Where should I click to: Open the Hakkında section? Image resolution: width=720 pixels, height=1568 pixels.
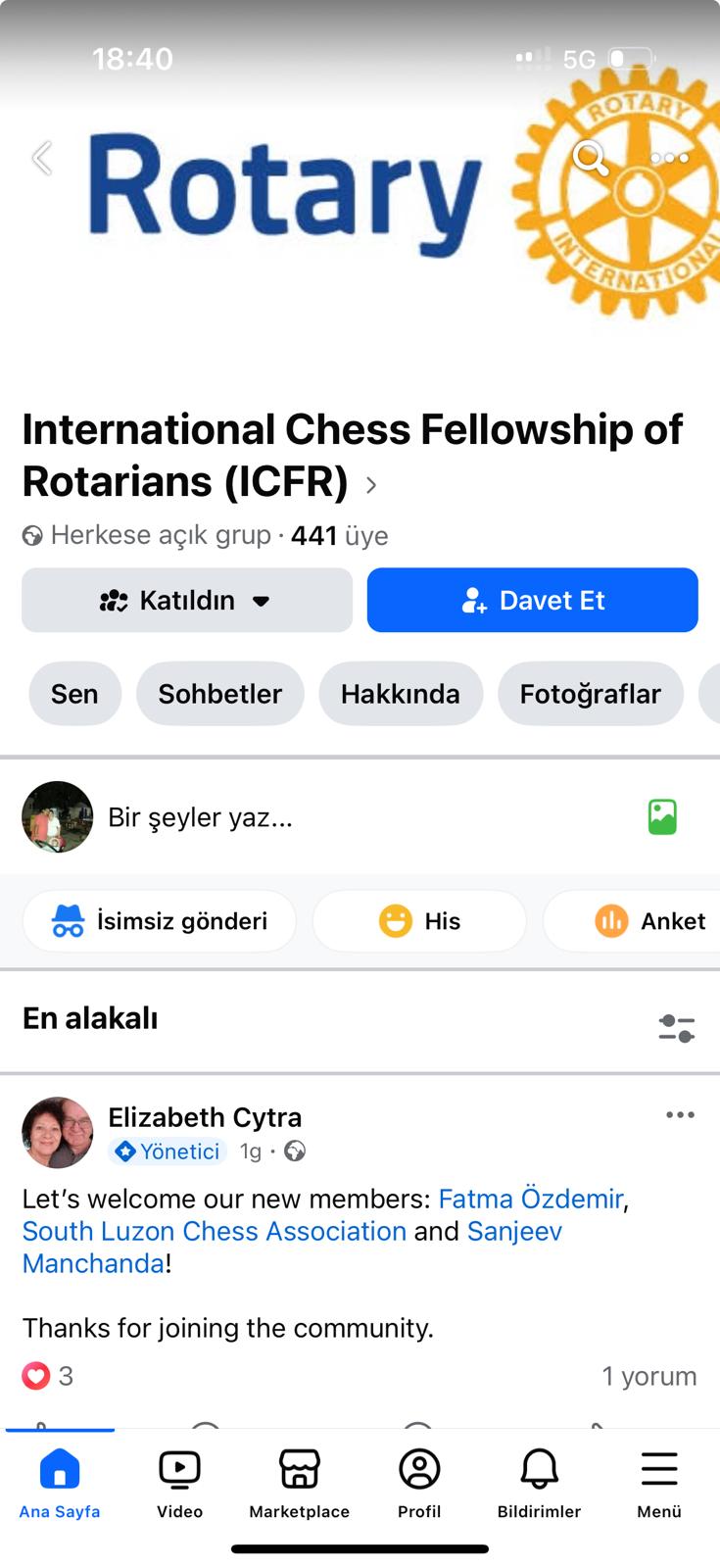click(401, 694)
